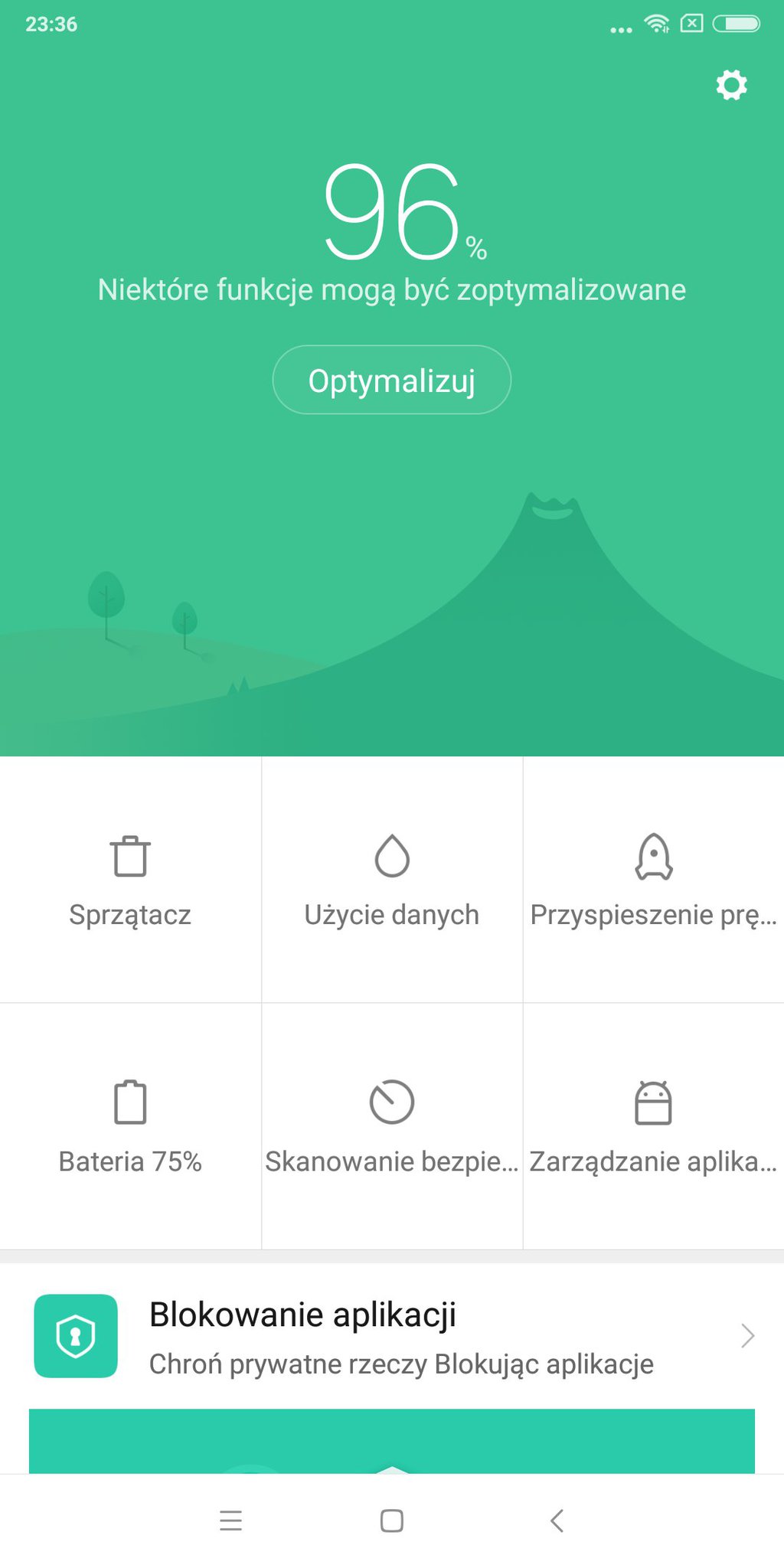
Task: Go back using navigation bar
Action: click(x=557, y=1521)
